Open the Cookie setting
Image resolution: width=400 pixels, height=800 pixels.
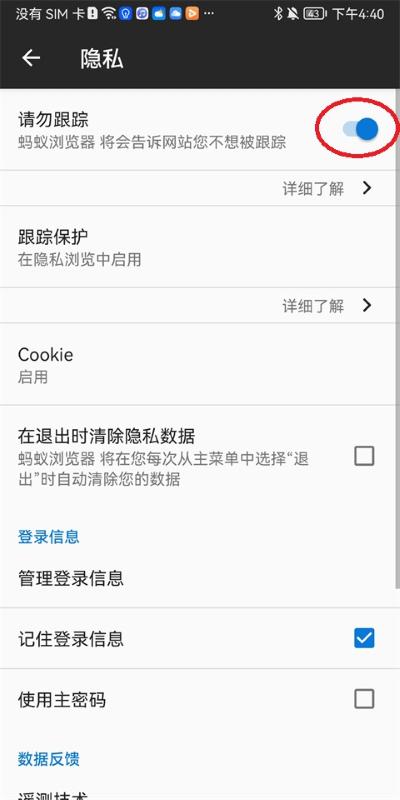click(x=198, y=364)
